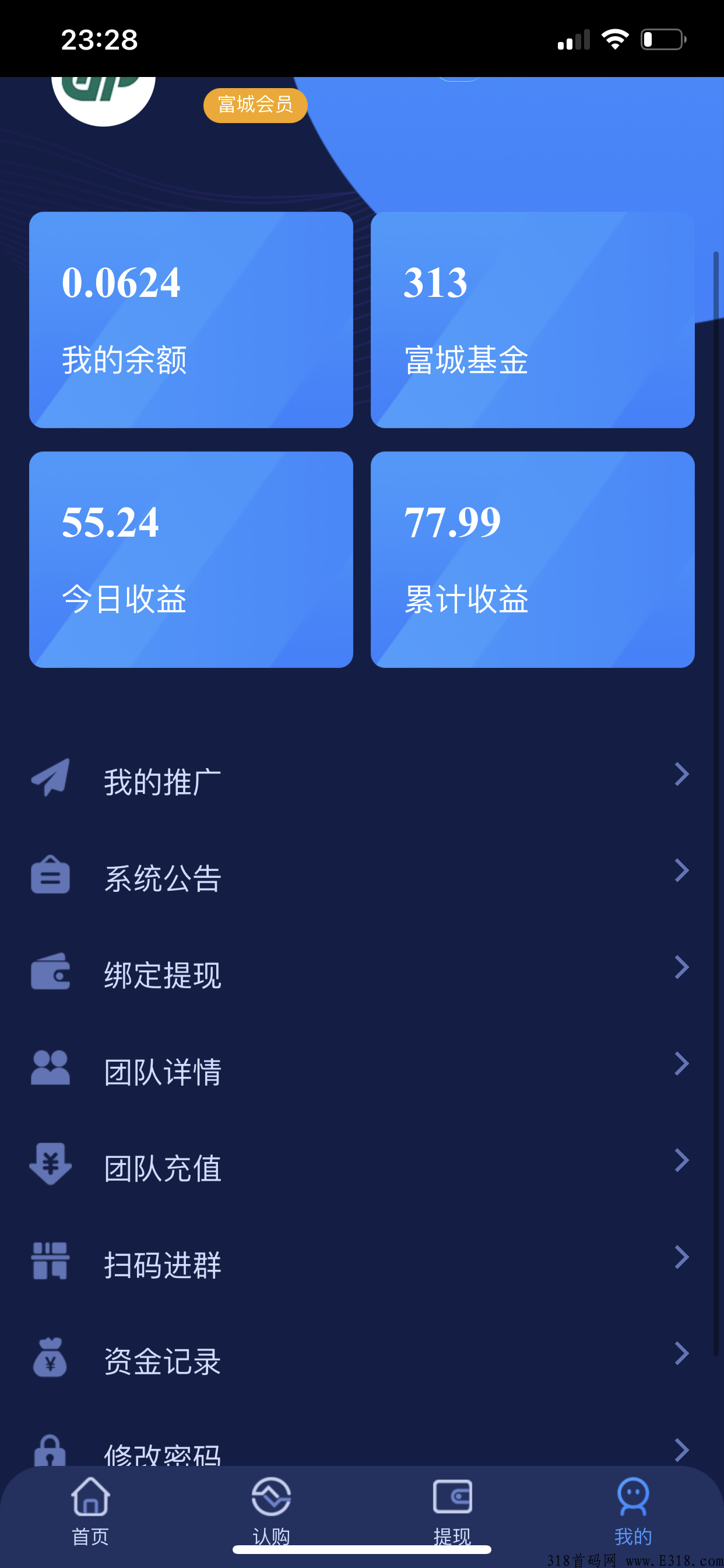Image resolution: width=724 pixels, height=1568 pixels.
Task: Open 绑定提现 settings
Action: coord(362,972)
